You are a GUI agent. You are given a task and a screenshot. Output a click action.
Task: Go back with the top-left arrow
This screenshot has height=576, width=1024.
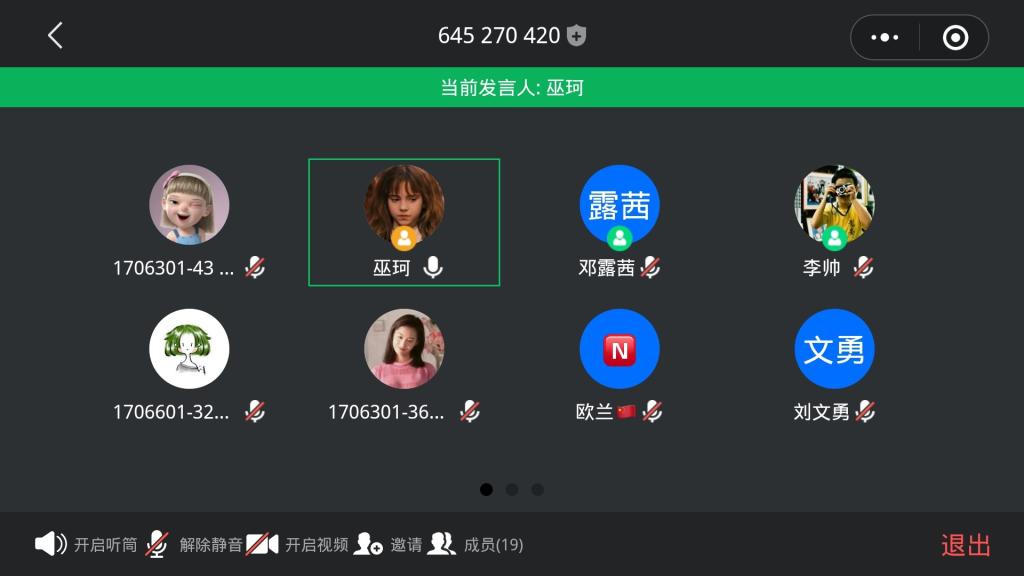[55, 36]
